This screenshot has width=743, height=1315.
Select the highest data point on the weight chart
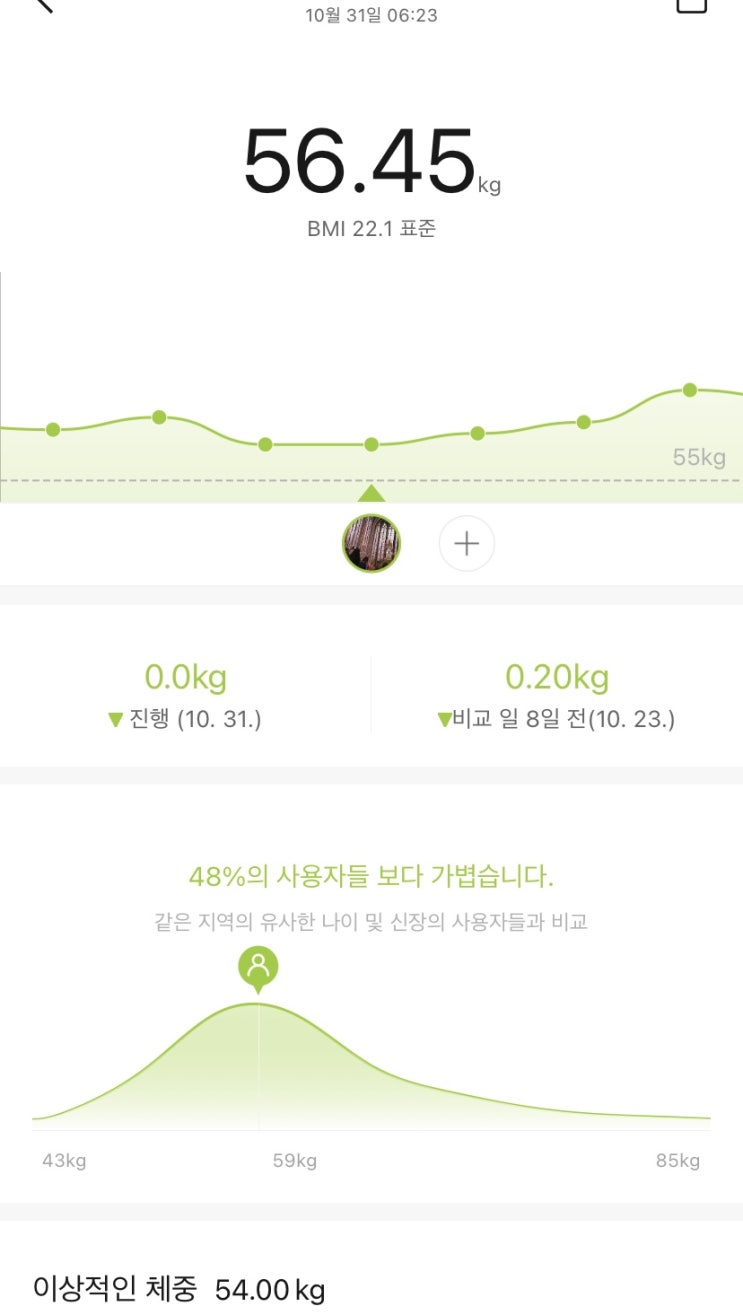click(x=689, y=390)
